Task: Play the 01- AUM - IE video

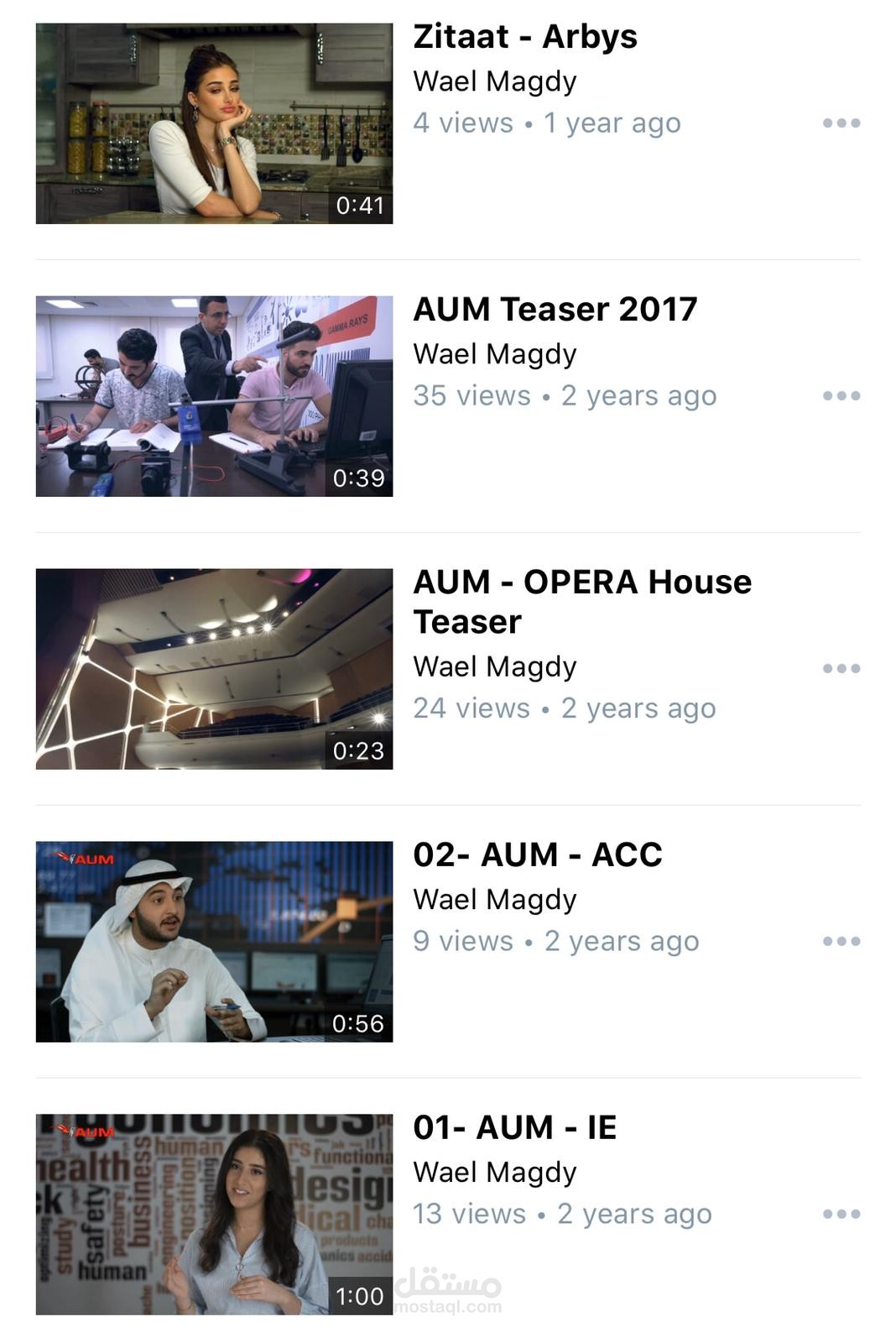Action: pyautogui.click(x=214, y=1215)
